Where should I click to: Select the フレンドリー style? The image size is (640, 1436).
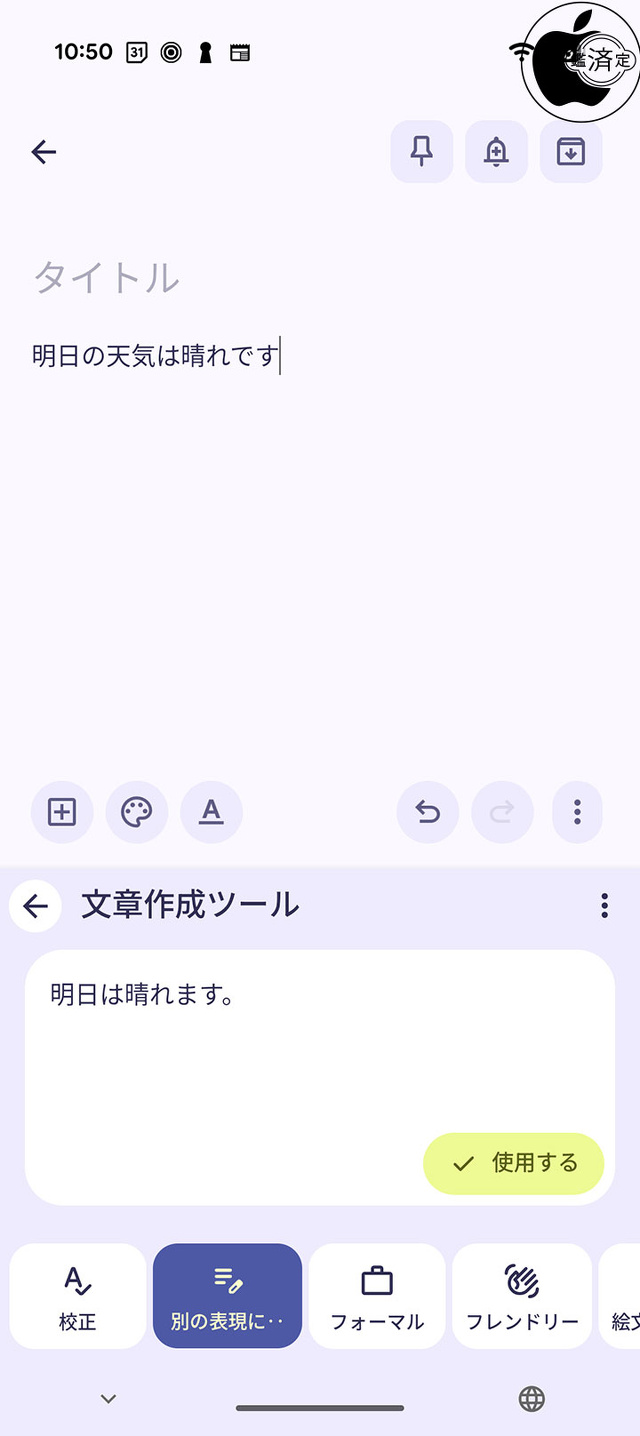(x=522, y=1296)
